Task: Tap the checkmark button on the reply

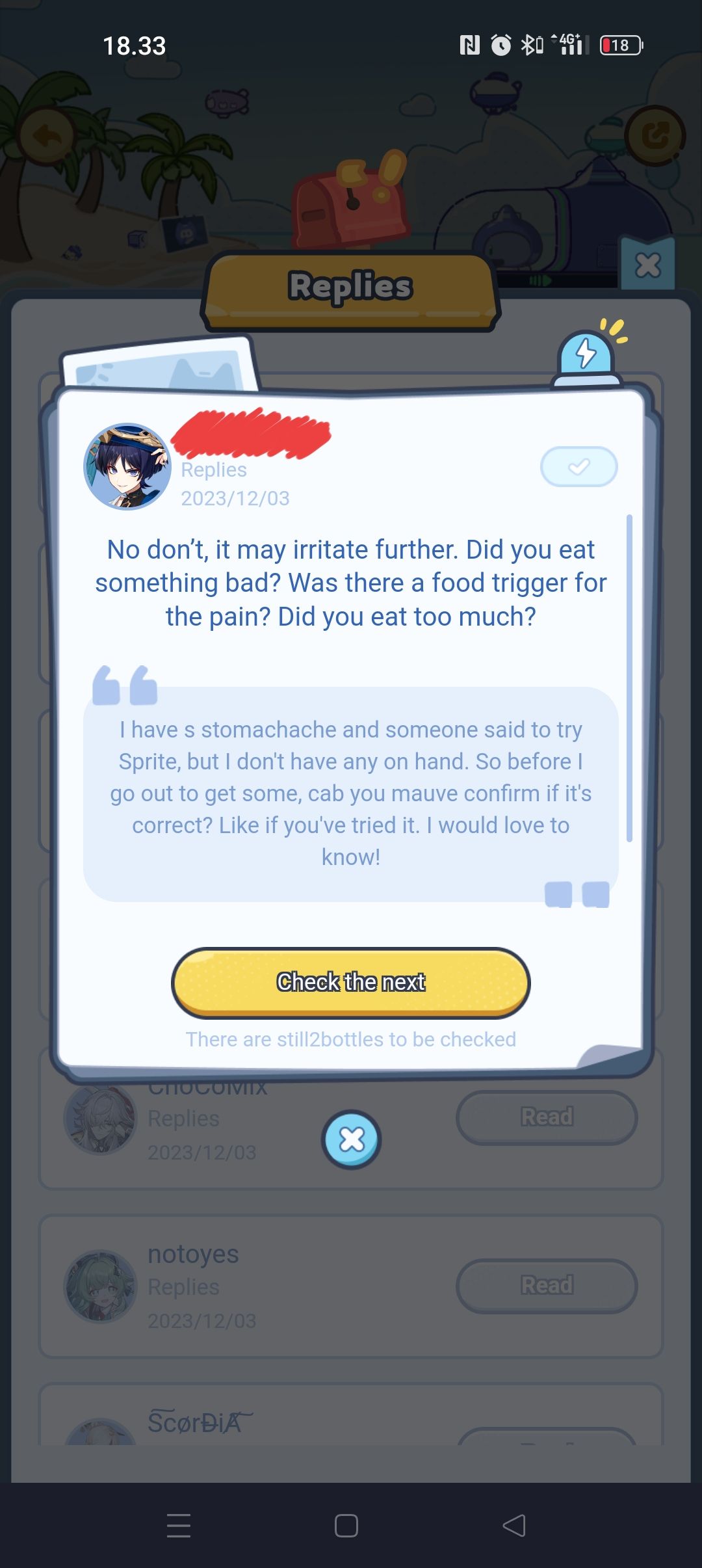Action: (578, 466)
